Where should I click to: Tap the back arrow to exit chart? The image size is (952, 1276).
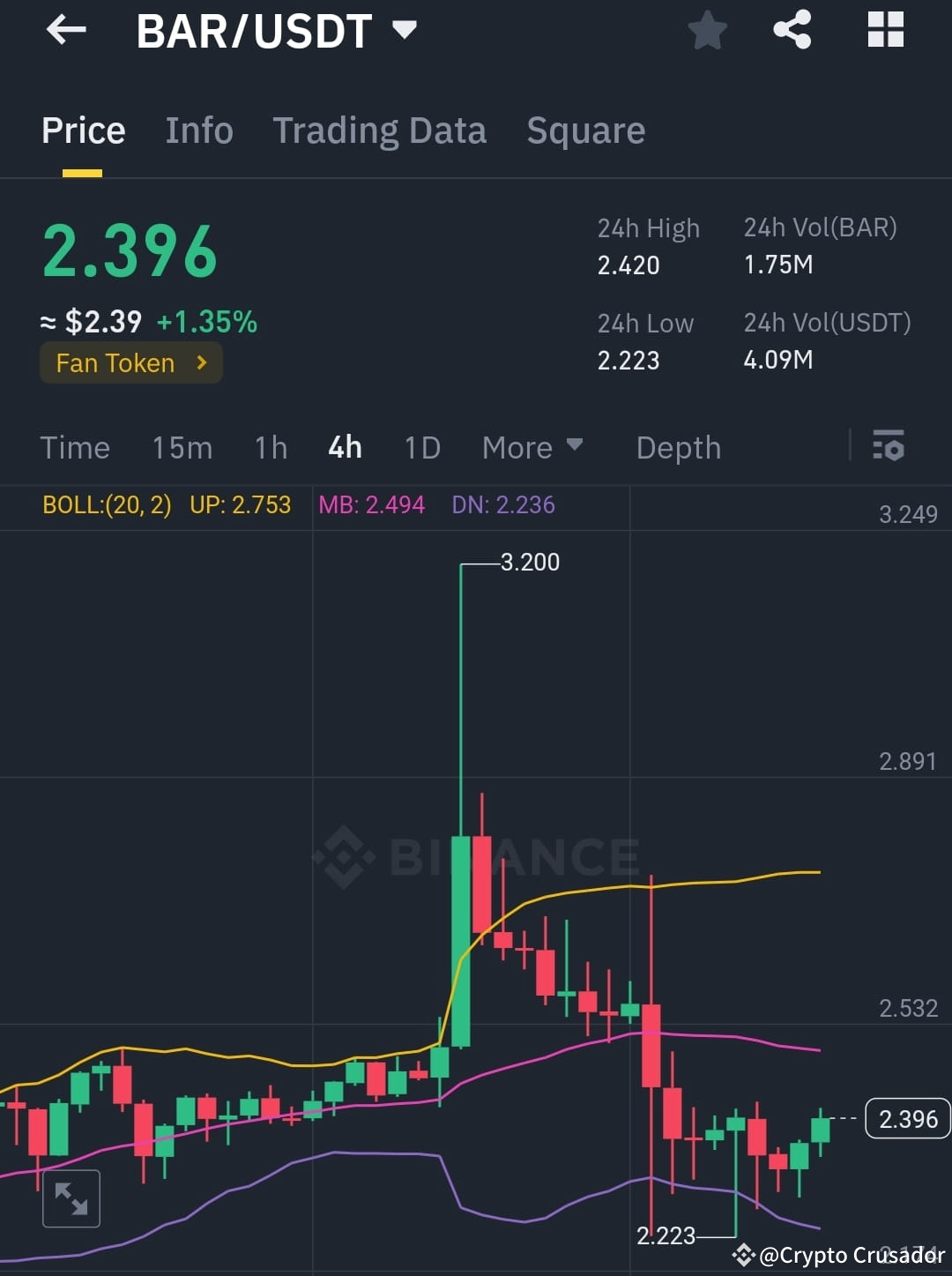[66, 30]
